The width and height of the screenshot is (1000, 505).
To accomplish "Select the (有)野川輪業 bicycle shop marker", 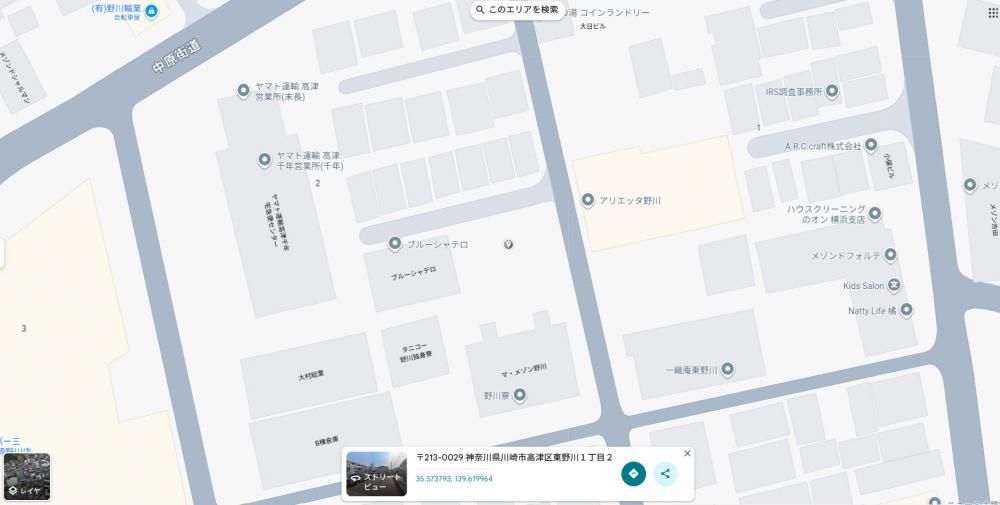I will 151,11.
